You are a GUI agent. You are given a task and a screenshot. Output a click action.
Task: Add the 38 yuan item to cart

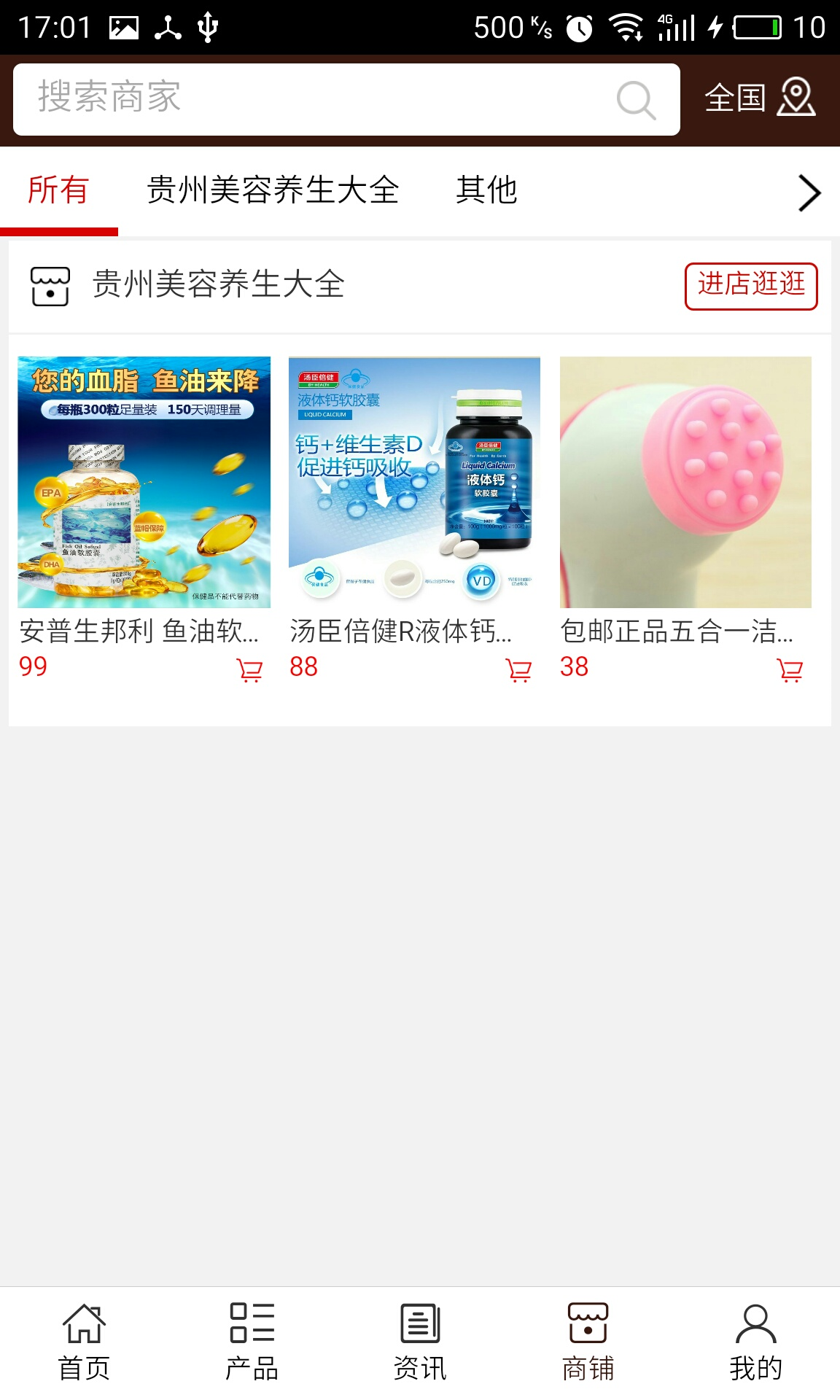pos(790,669)
